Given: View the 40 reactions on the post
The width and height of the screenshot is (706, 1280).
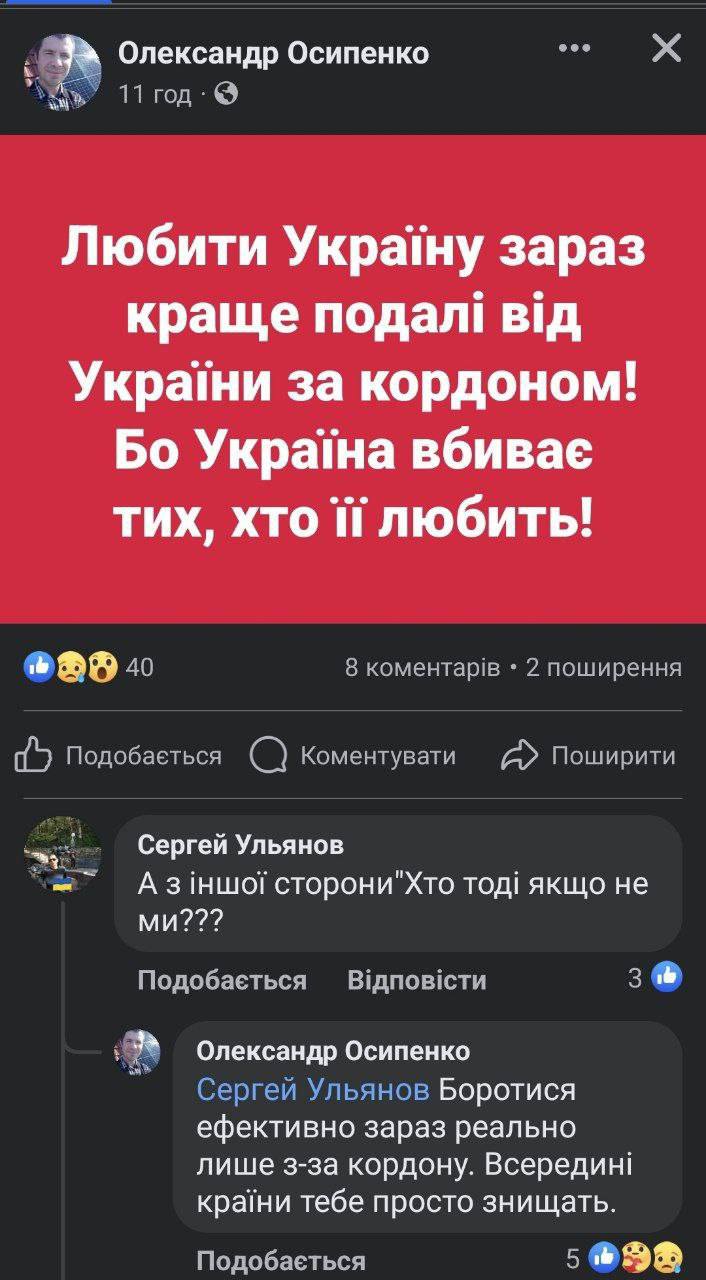Looking at the screenshot, I should pyautogui.click(x=88, y=667).
